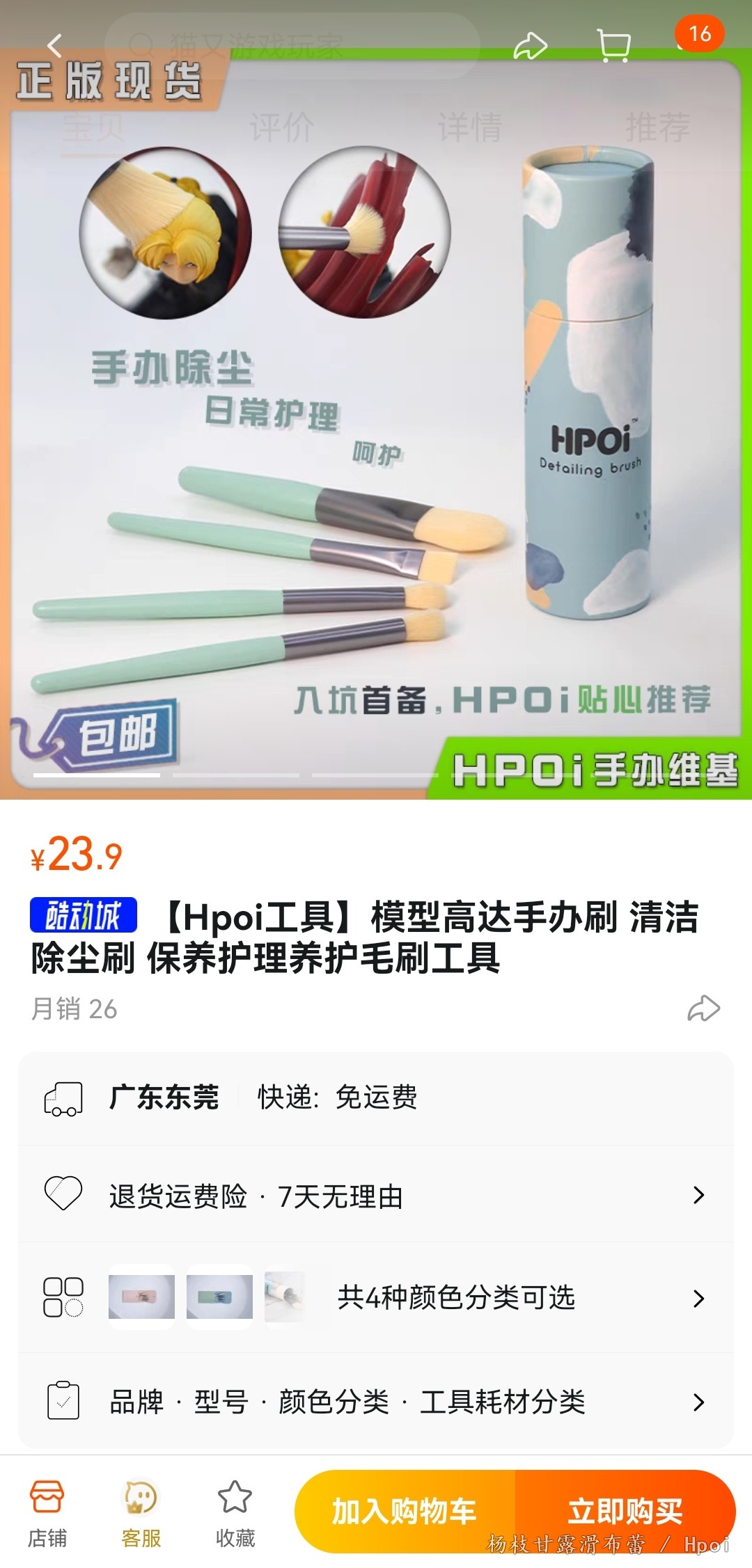Open the shopping cart icon
The width and height of the screenshot is (752, 1568).
click(614, 46)
